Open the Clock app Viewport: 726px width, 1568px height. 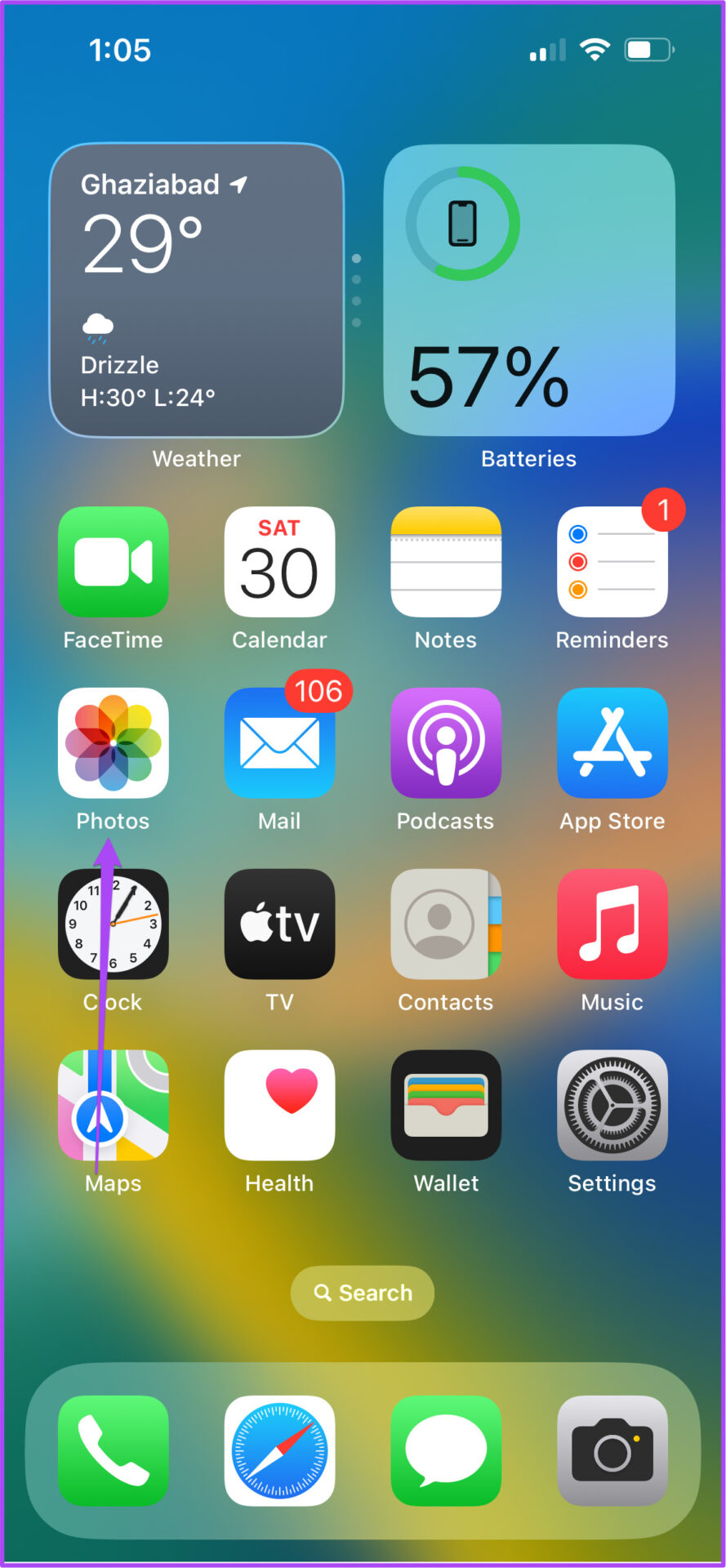tap(114, 924)
